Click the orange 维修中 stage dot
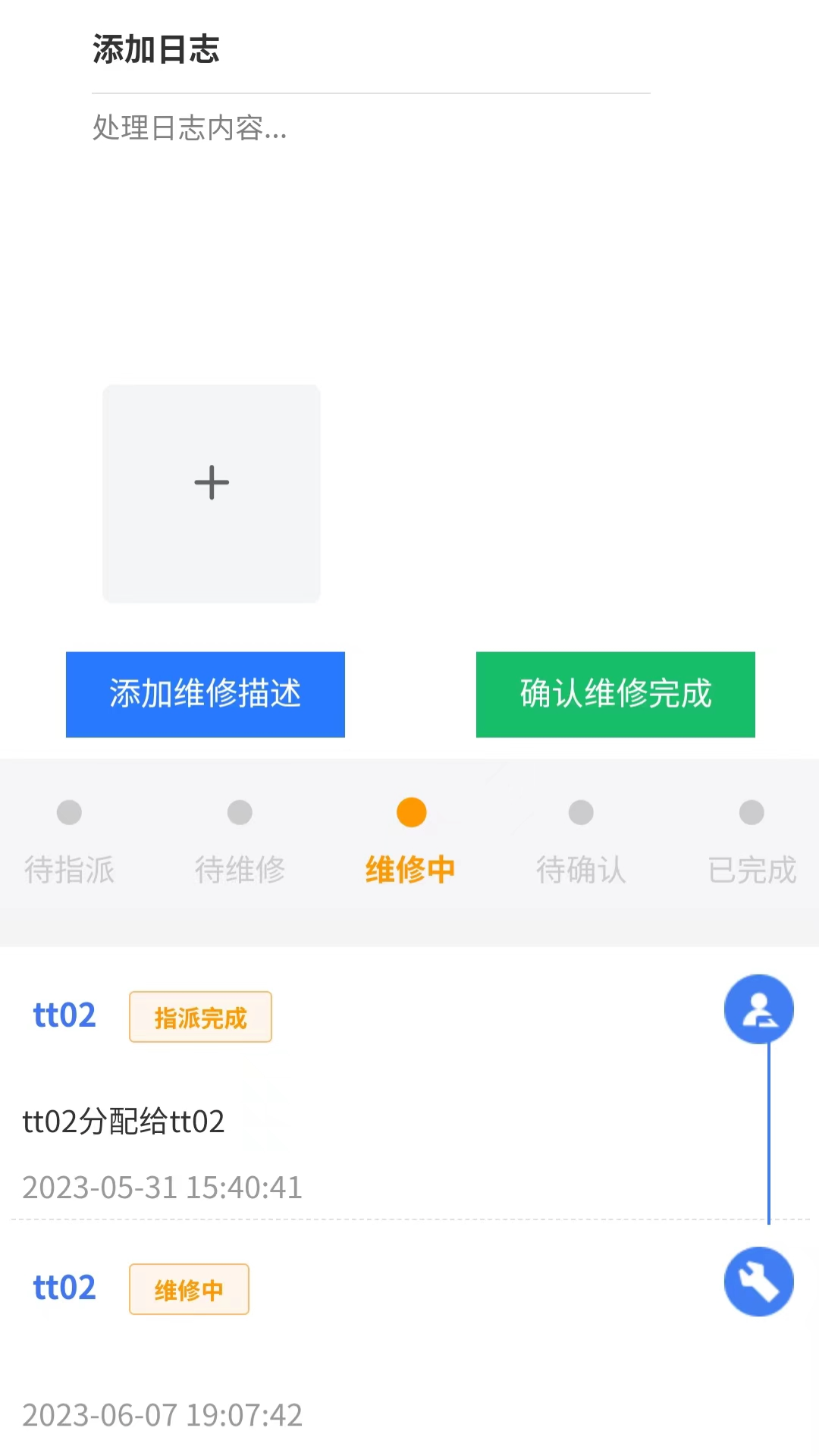This screenshot has width=819, height=1456. click(410, 811)
